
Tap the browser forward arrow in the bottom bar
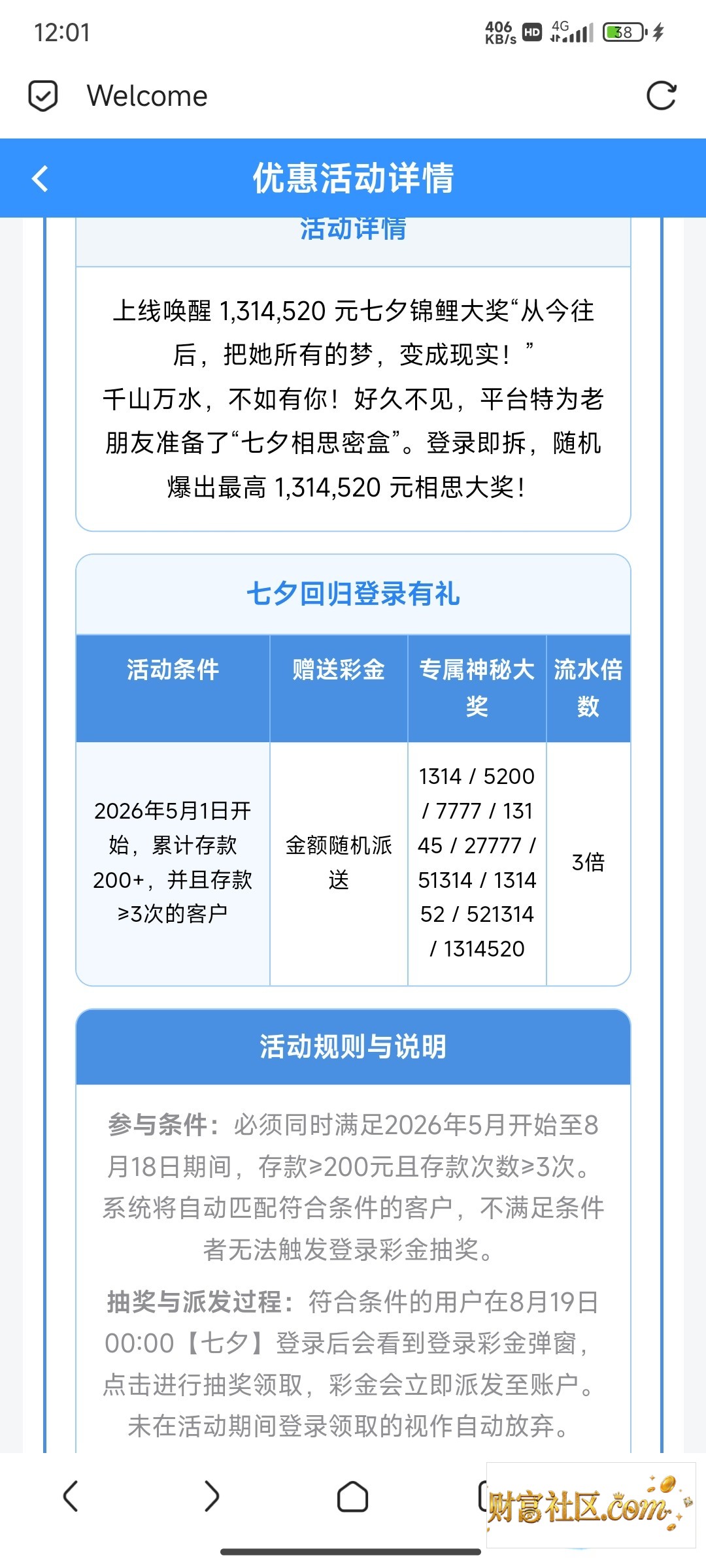point(212,1495)
